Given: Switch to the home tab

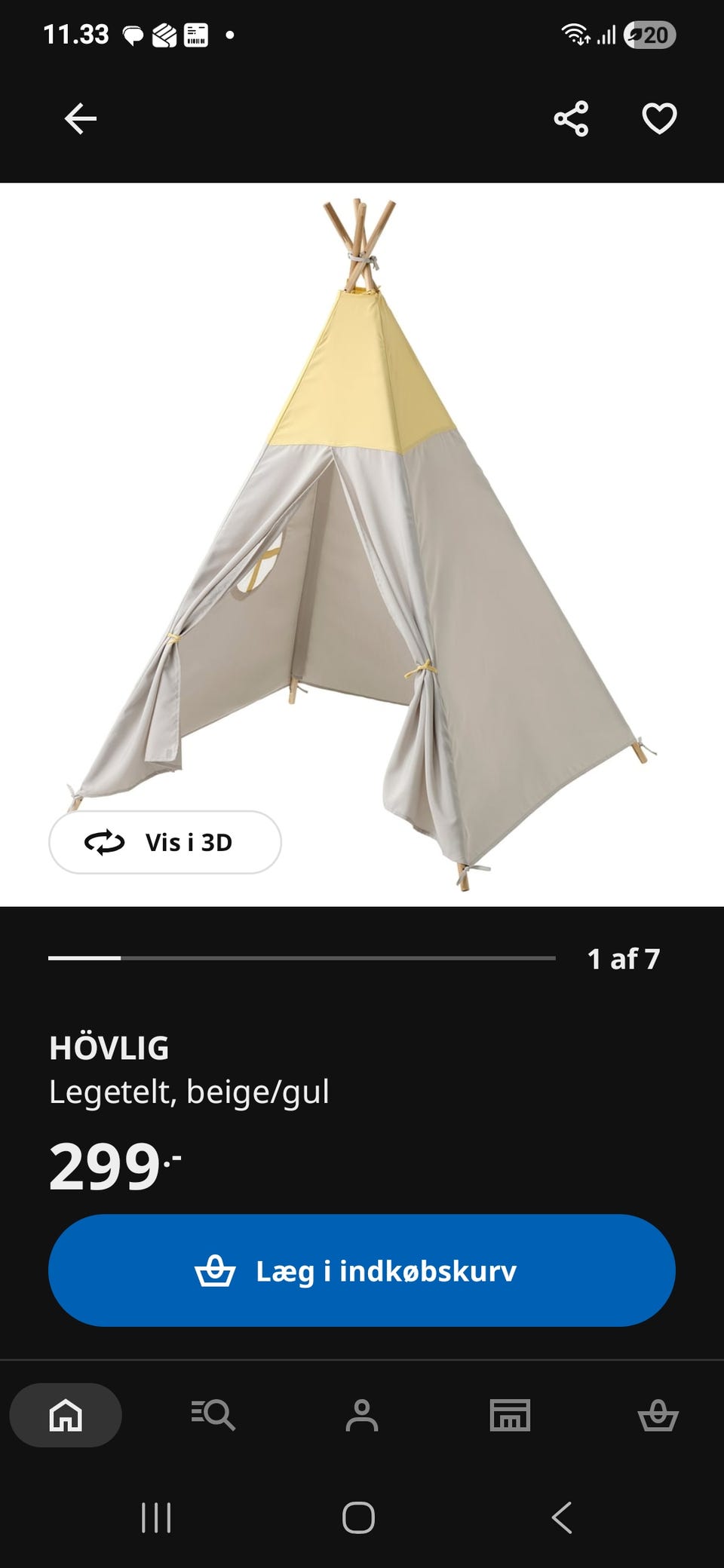Looking at the screenshot, I should (66, 1415).
